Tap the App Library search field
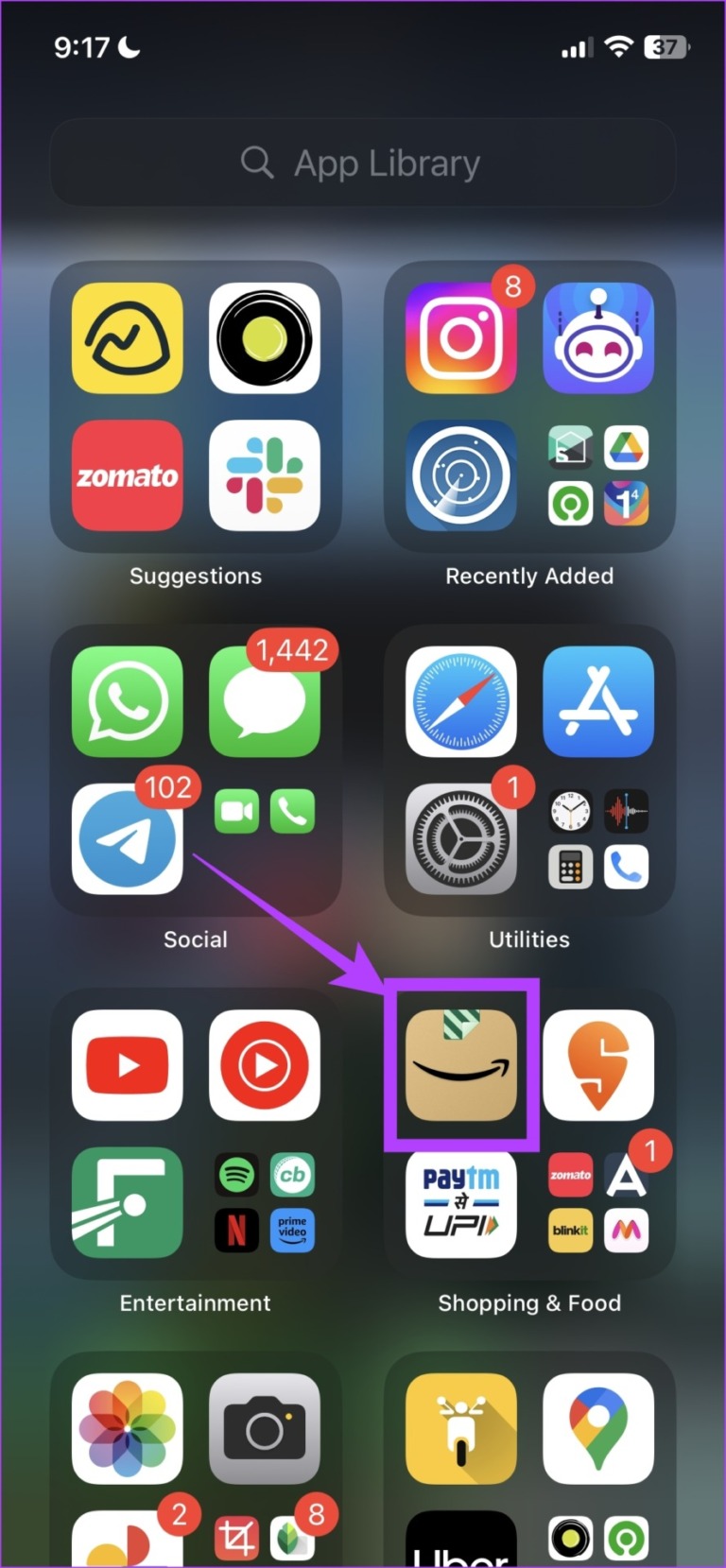The height and width of the screenshot is (1568, 726). pos(363,163)
